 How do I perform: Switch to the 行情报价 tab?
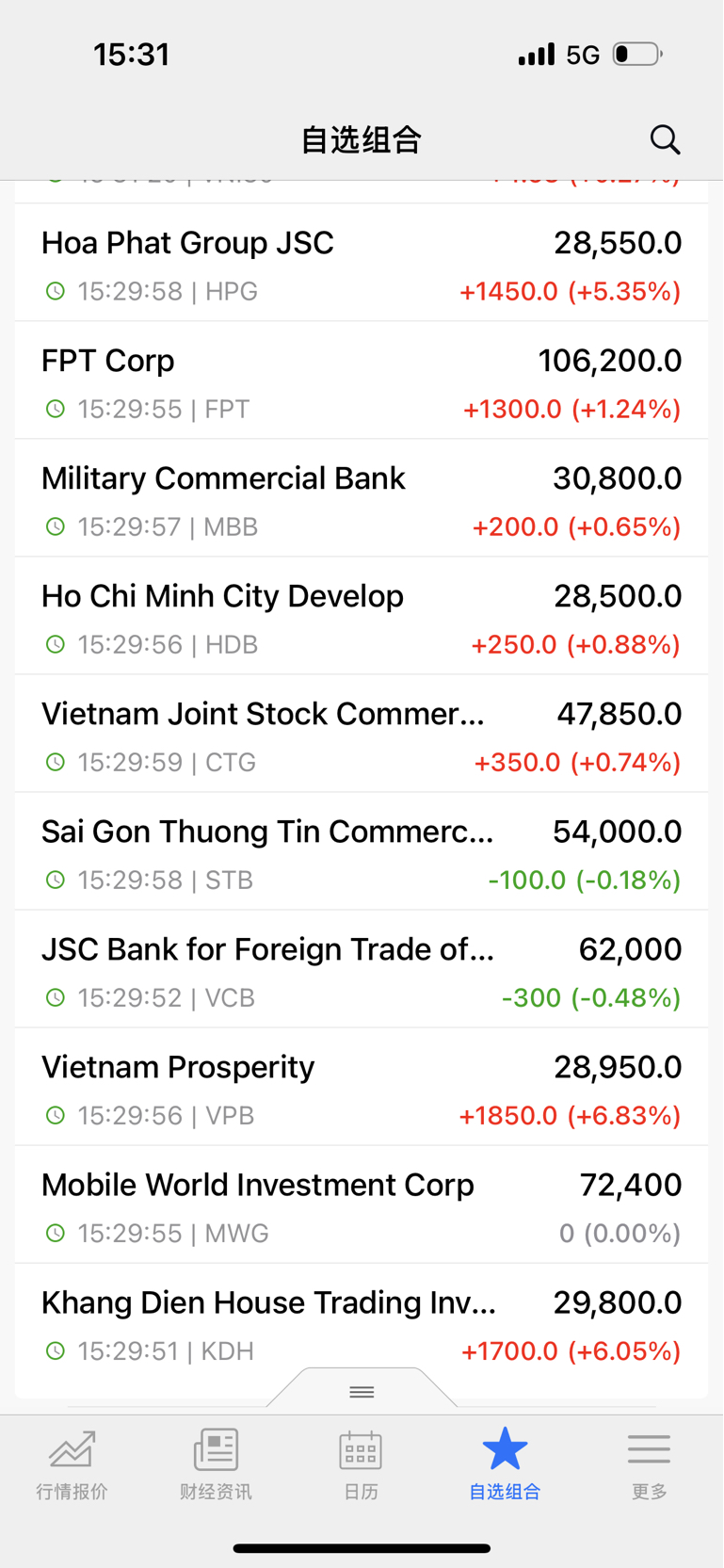tap(72, 1464)
